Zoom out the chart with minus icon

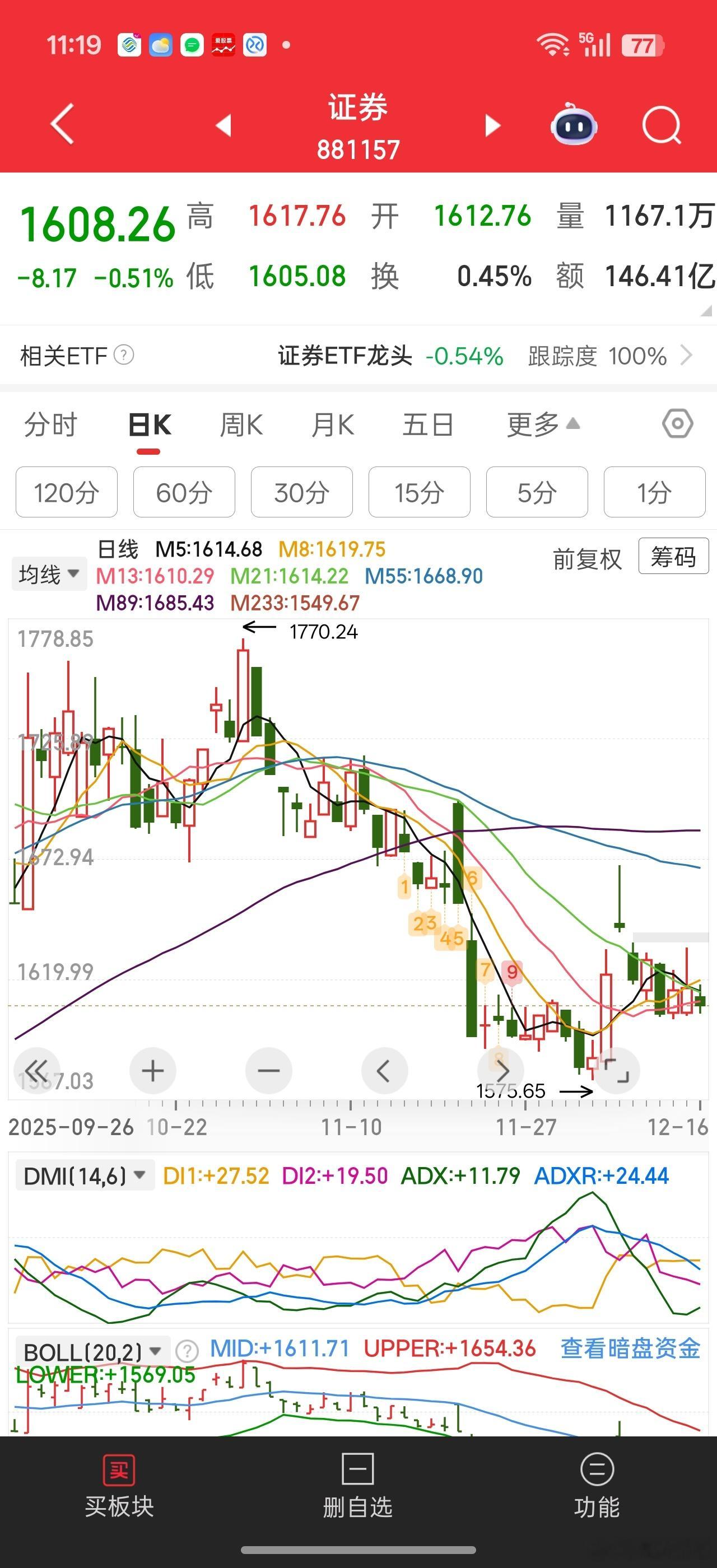(x=268, y=1070)
